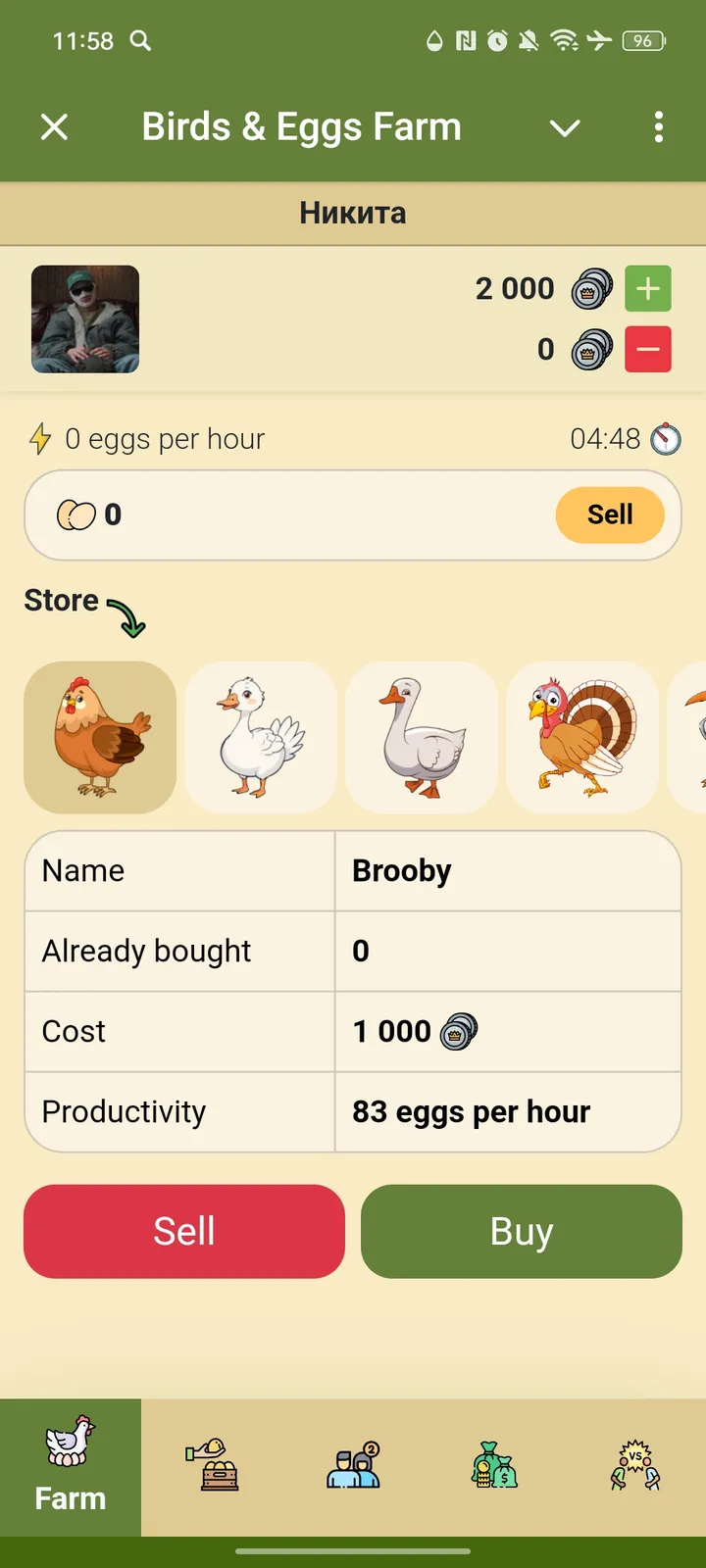Select the turkey in the store

click(x=582, y=737)
